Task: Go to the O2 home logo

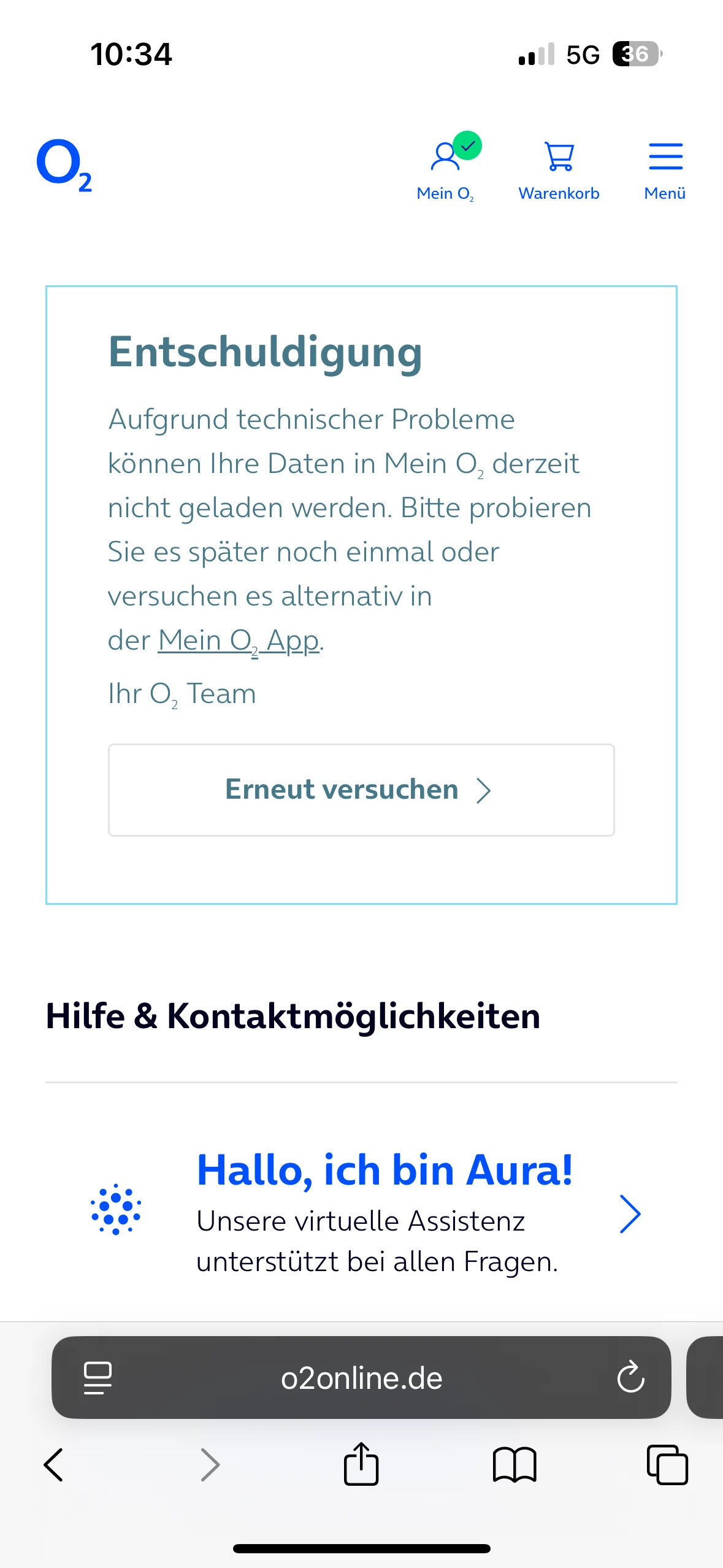Action: (x=64, y=164)
